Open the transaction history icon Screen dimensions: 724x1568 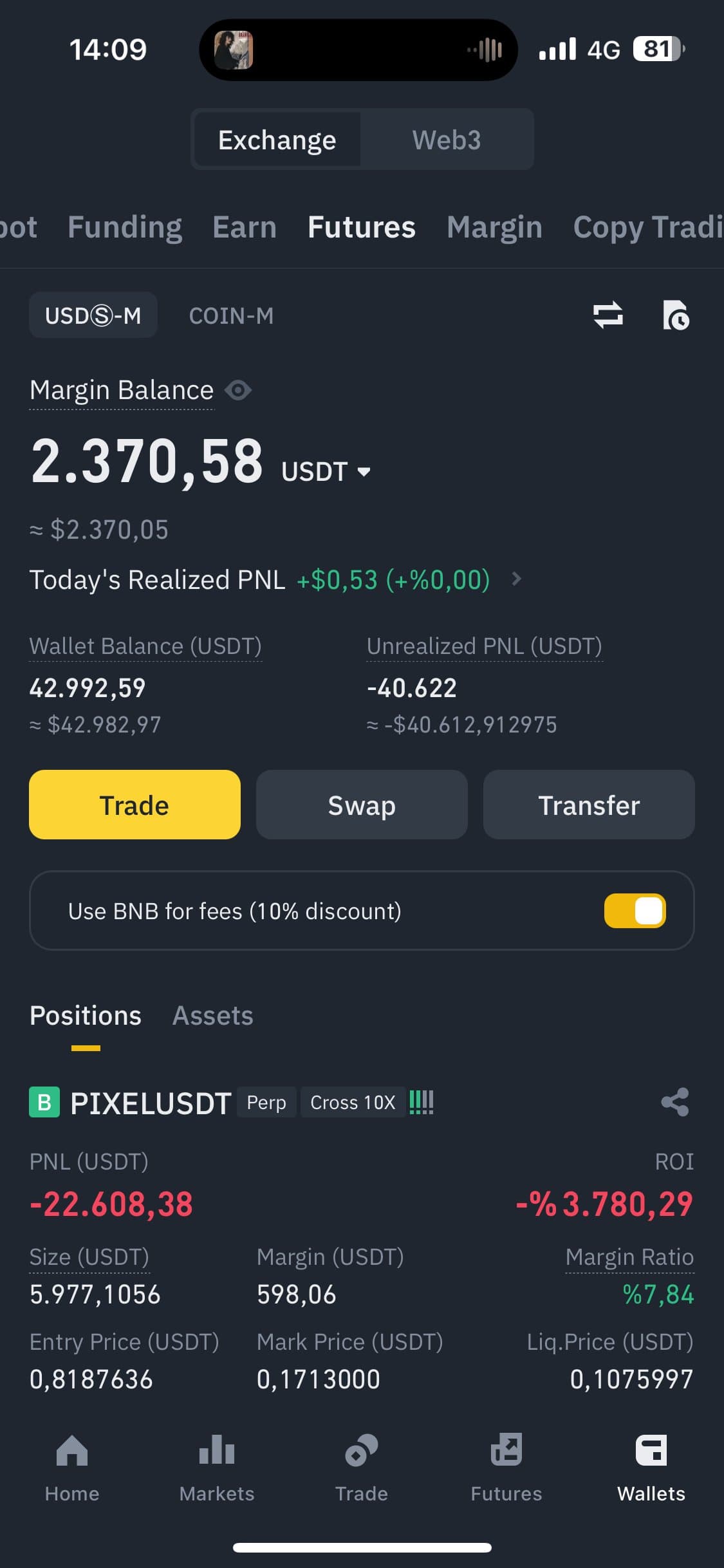[x=675, y=315]
